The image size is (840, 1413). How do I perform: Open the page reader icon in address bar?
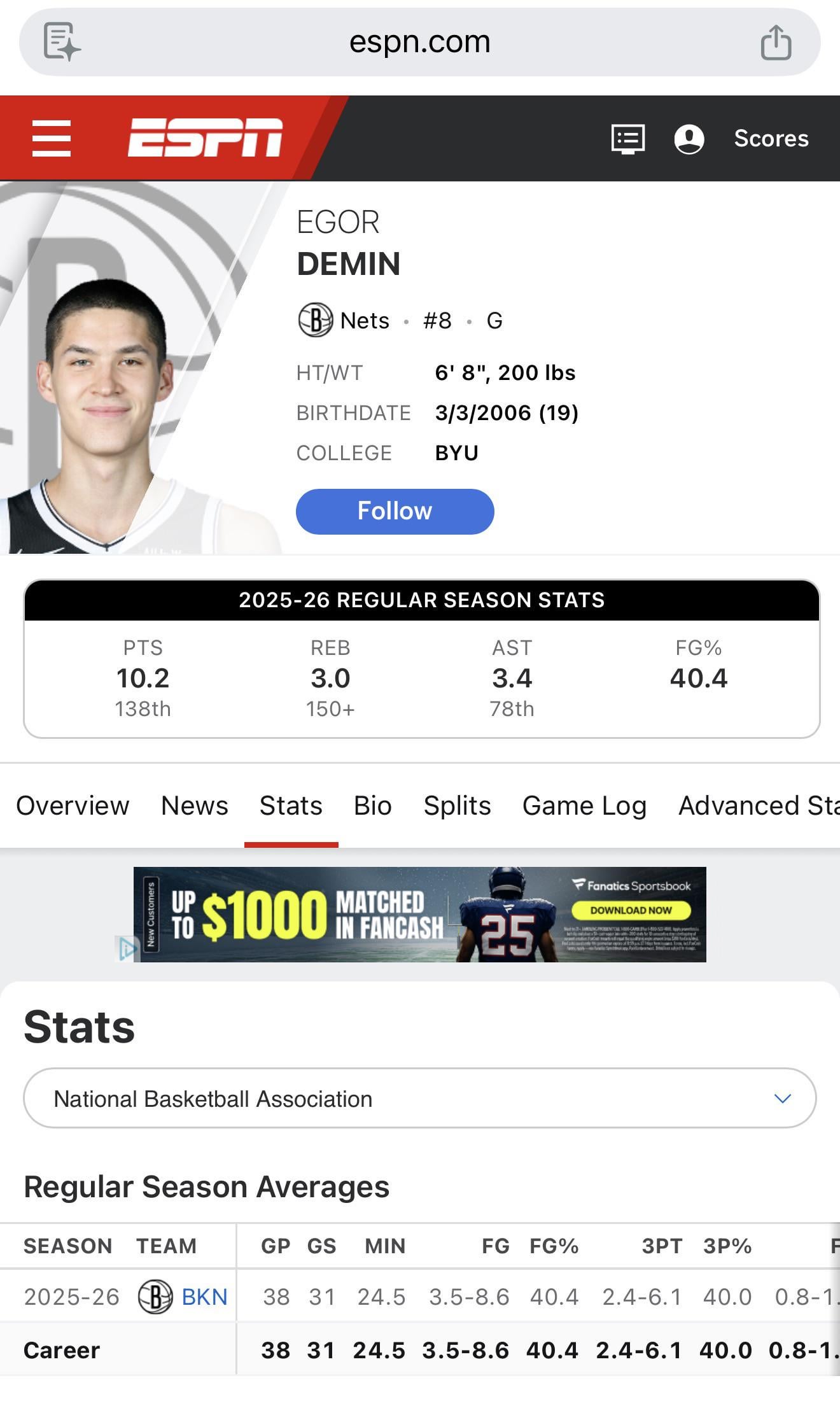click(62, 42)
